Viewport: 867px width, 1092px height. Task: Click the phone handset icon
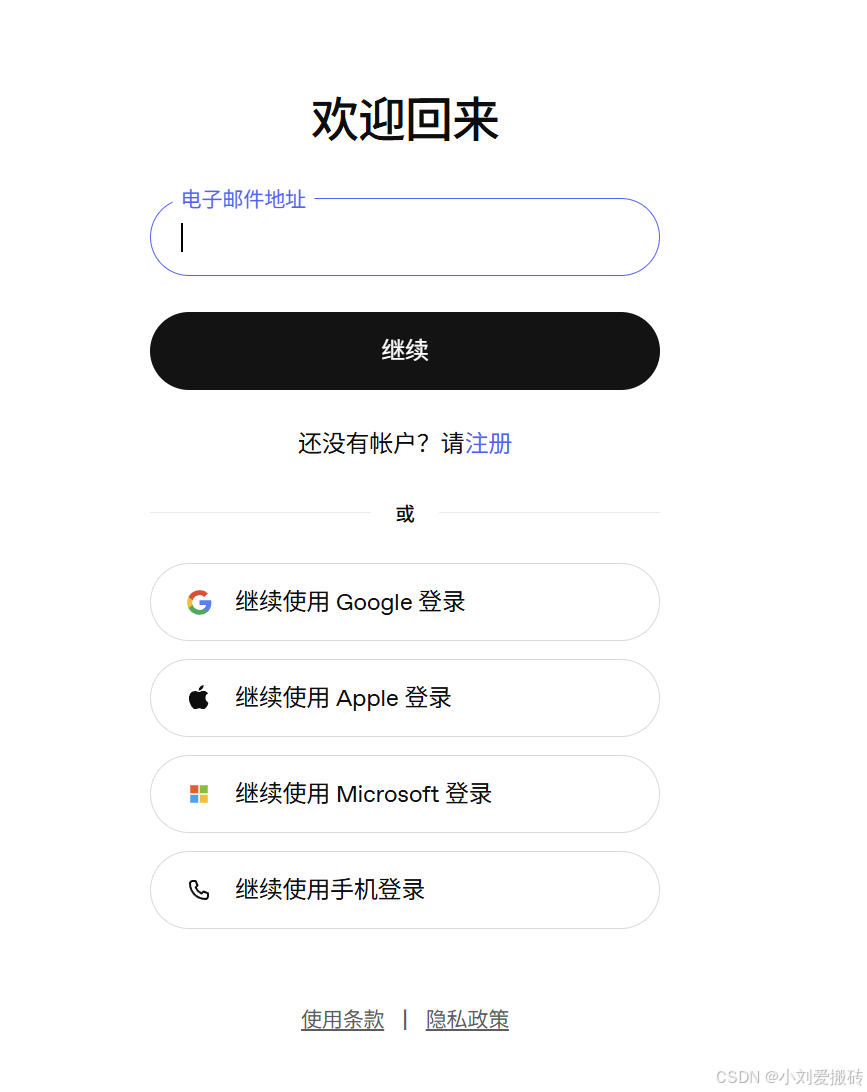click(199, 890)
